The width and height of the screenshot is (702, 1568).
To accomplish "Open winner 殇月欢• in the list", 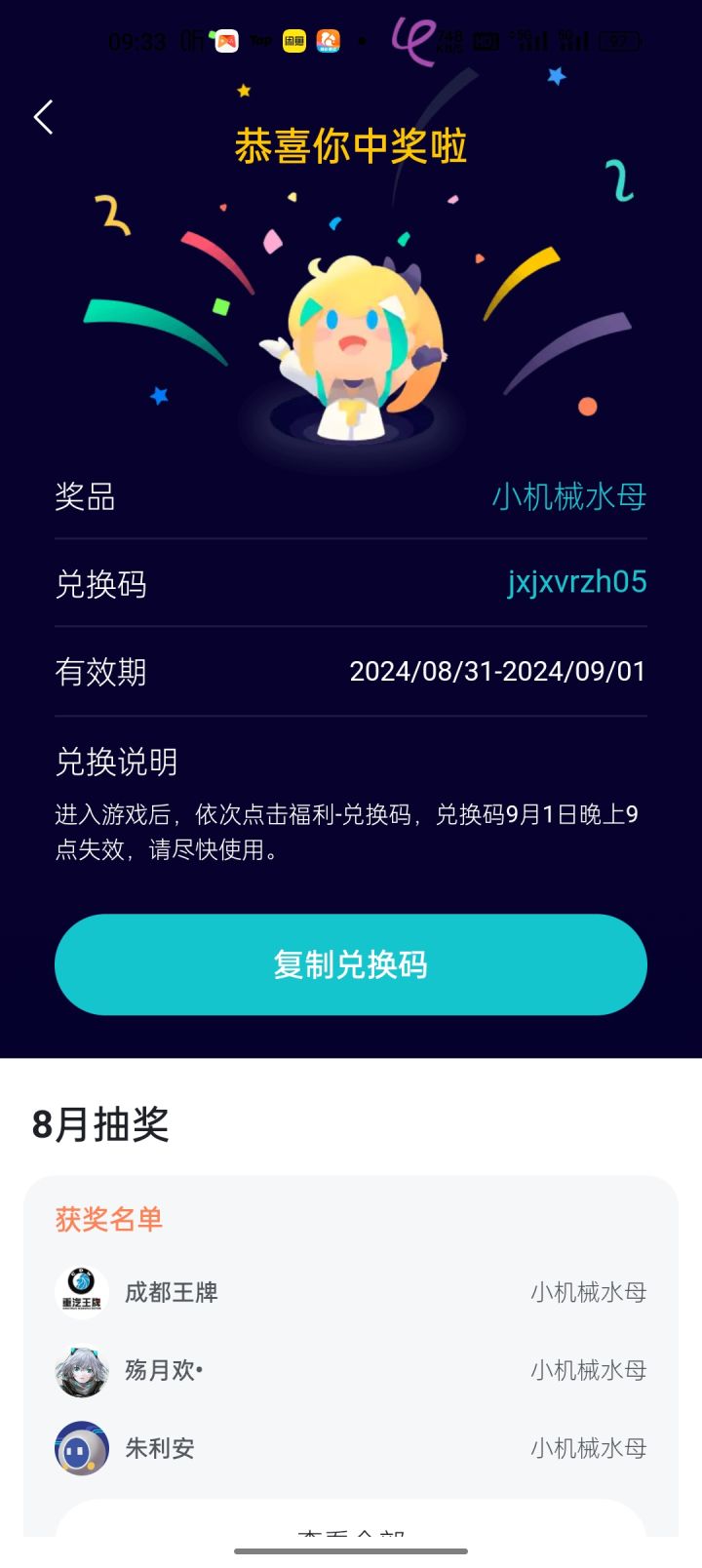I will [x=351, y=1370].
